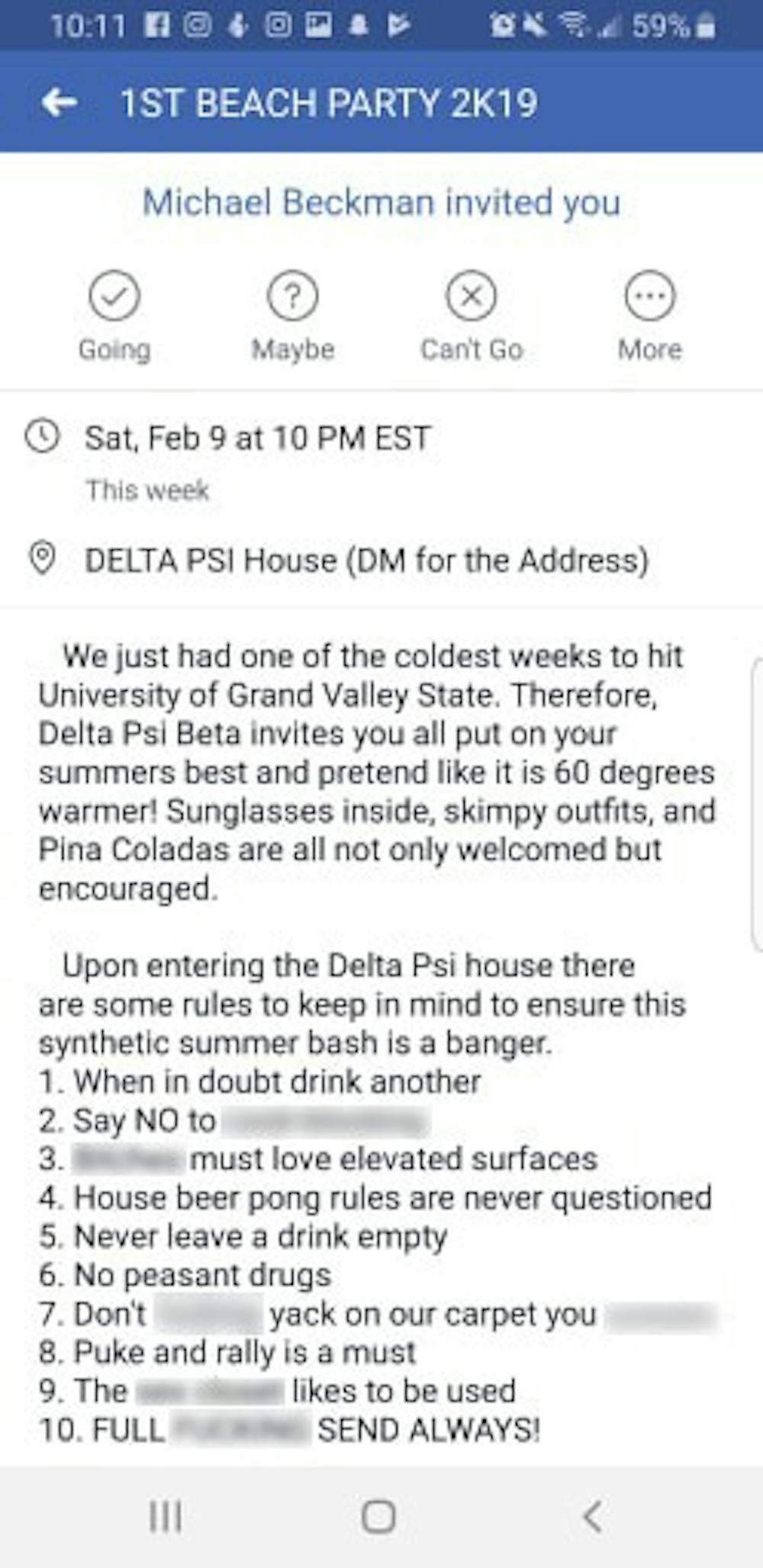Open the DELTA PSI House location row
This screenshot has width=763, height=1568.
click(x=366, y=561)
